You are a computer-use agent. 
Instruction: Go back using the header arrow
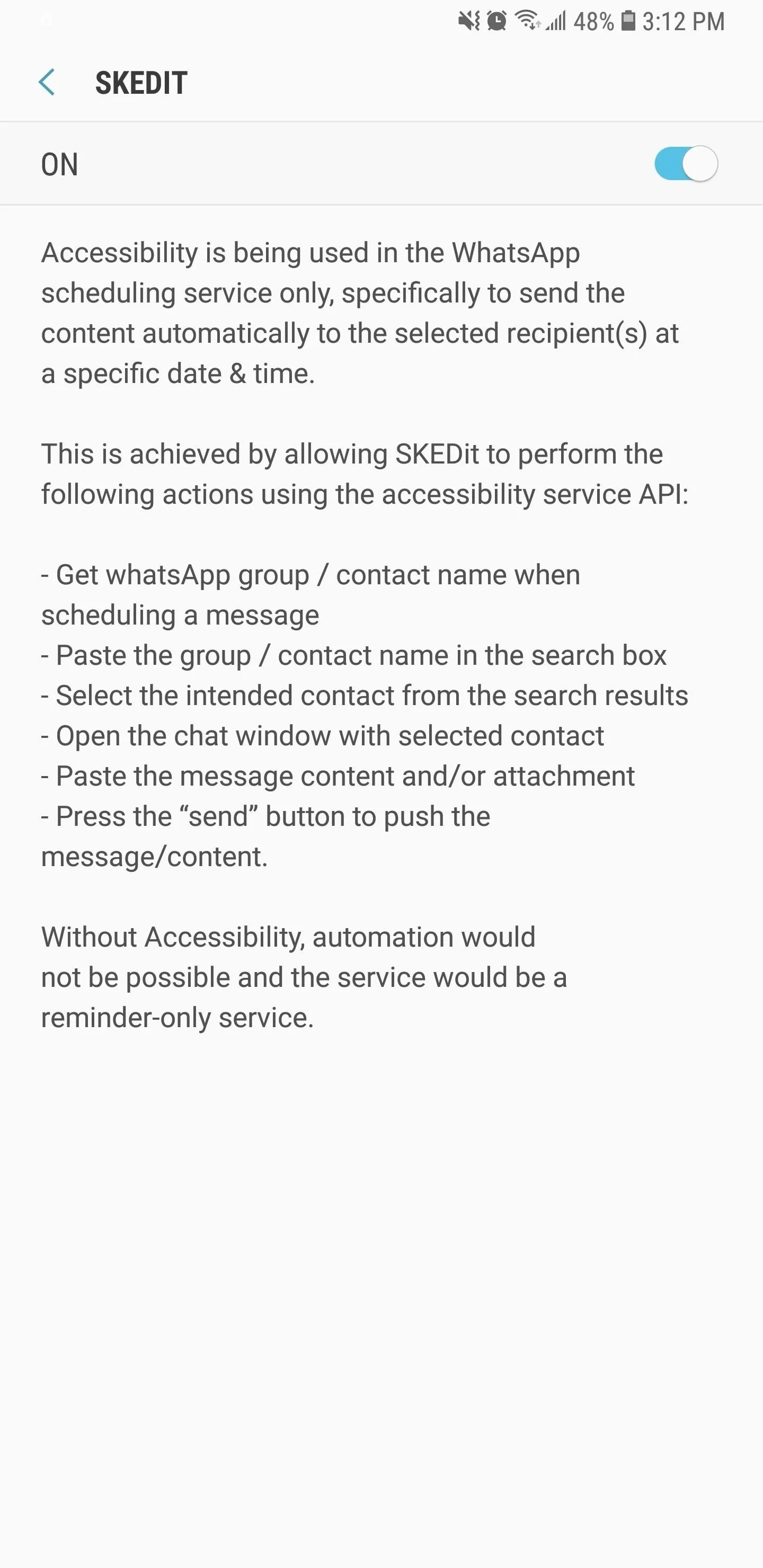click(47, 82)
